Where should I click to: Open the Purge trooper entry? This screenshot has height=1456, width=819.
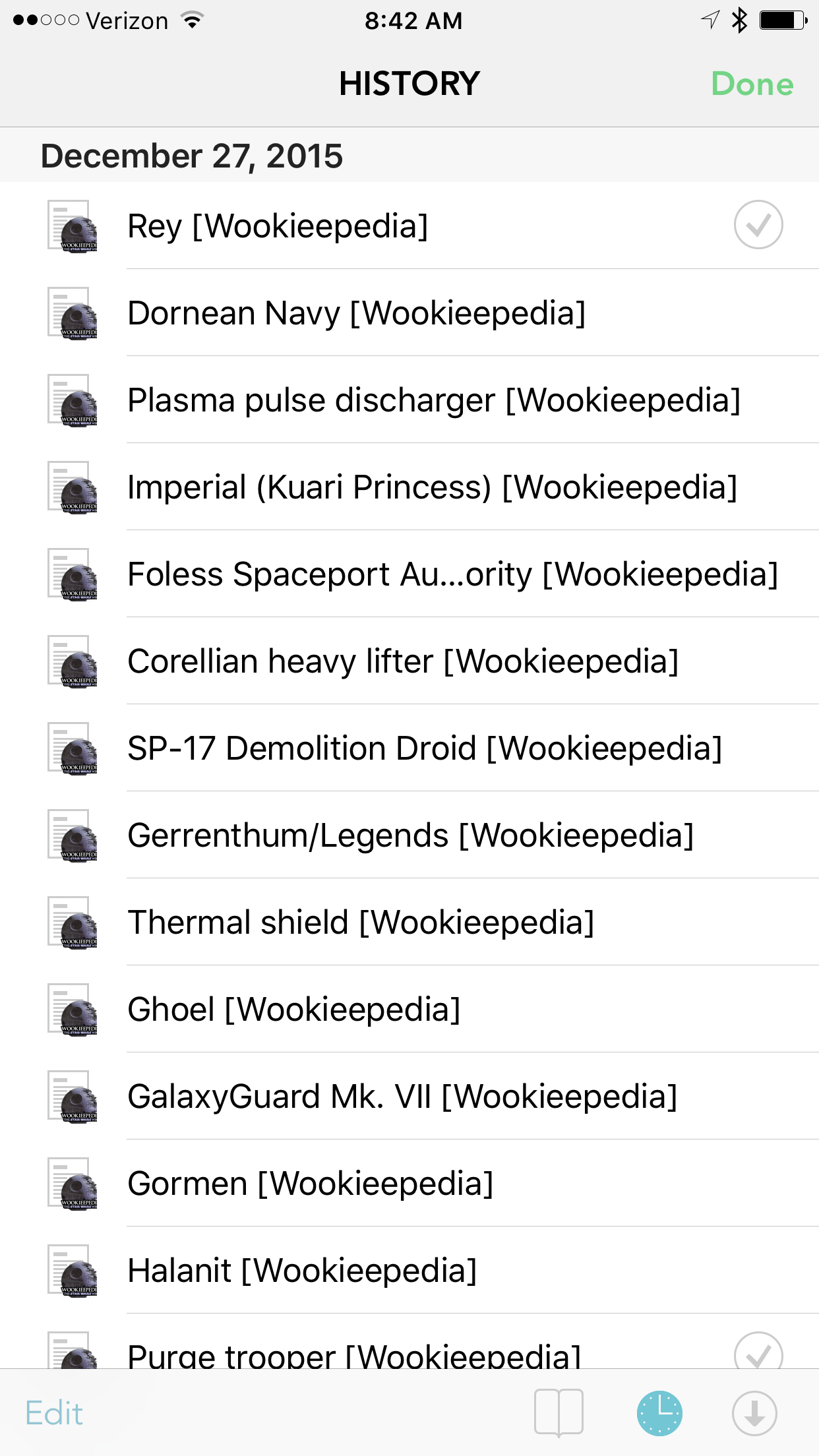coord(354,1353)
